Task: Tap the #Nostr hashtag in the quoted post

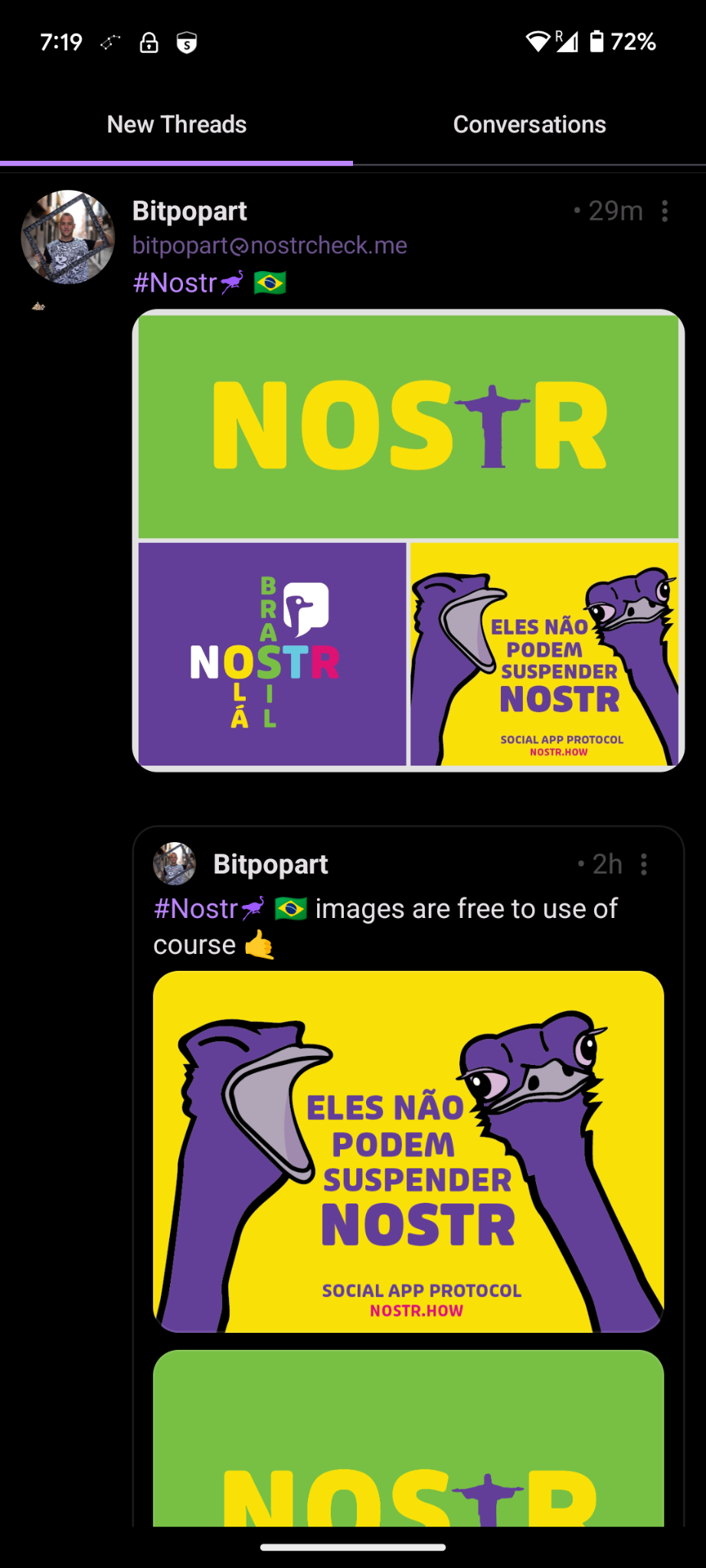Action: pos(197,909)
